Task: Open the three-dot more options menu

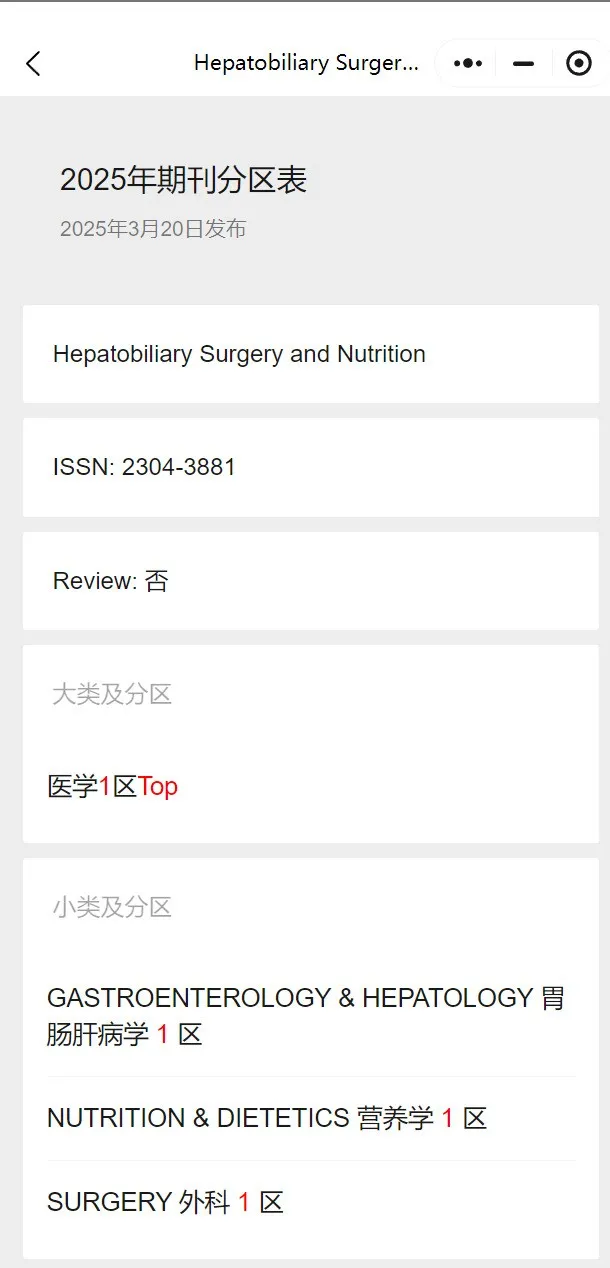Action: [x=468, y=63]
